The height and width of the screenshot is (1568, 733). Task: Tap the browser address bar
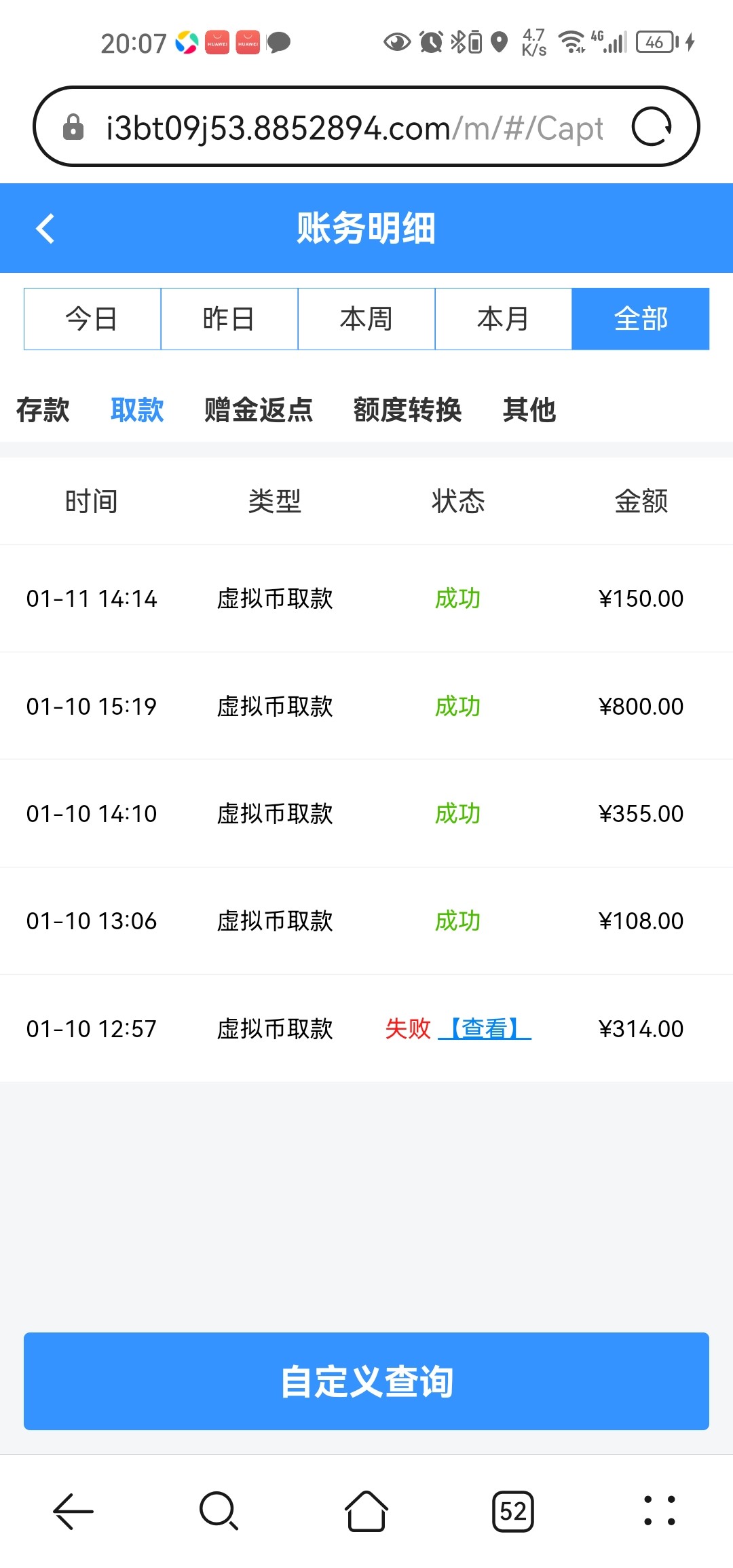pos(353,128)
